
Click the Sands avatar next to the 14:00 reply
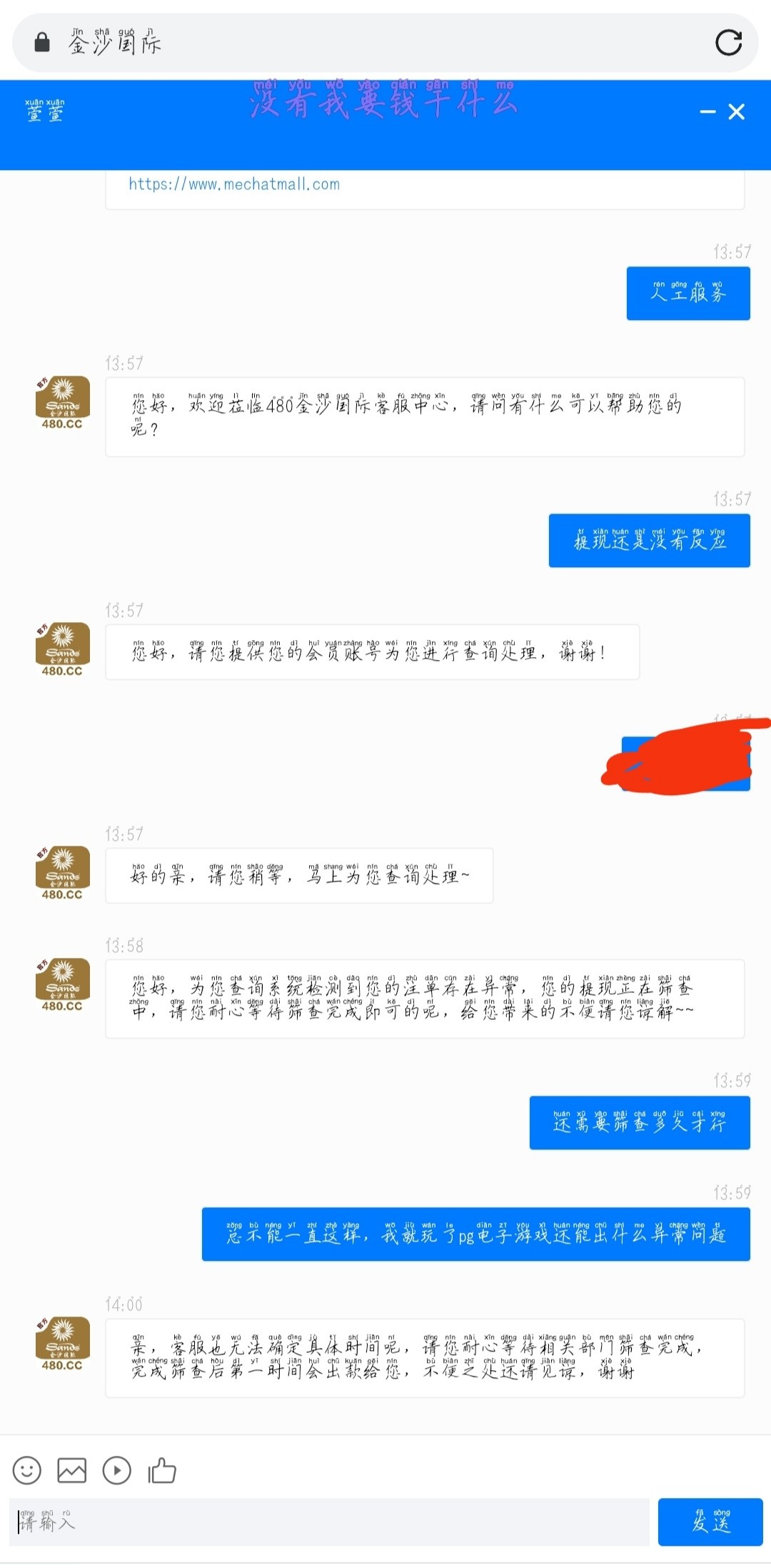coord(61,1343)
